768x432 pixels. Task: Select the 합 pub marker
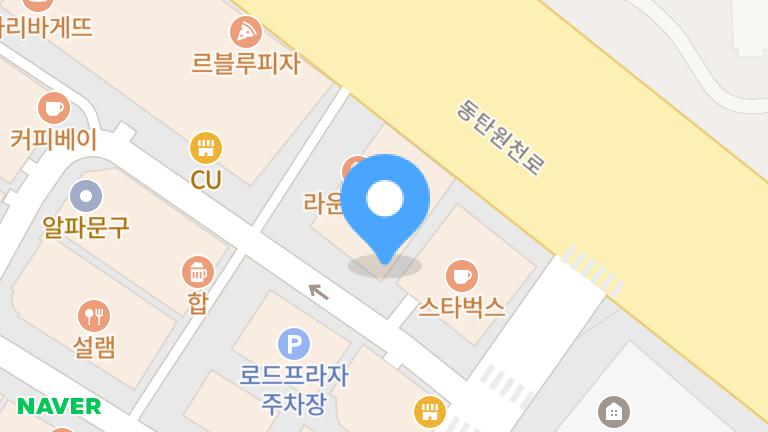click(198, 271)
